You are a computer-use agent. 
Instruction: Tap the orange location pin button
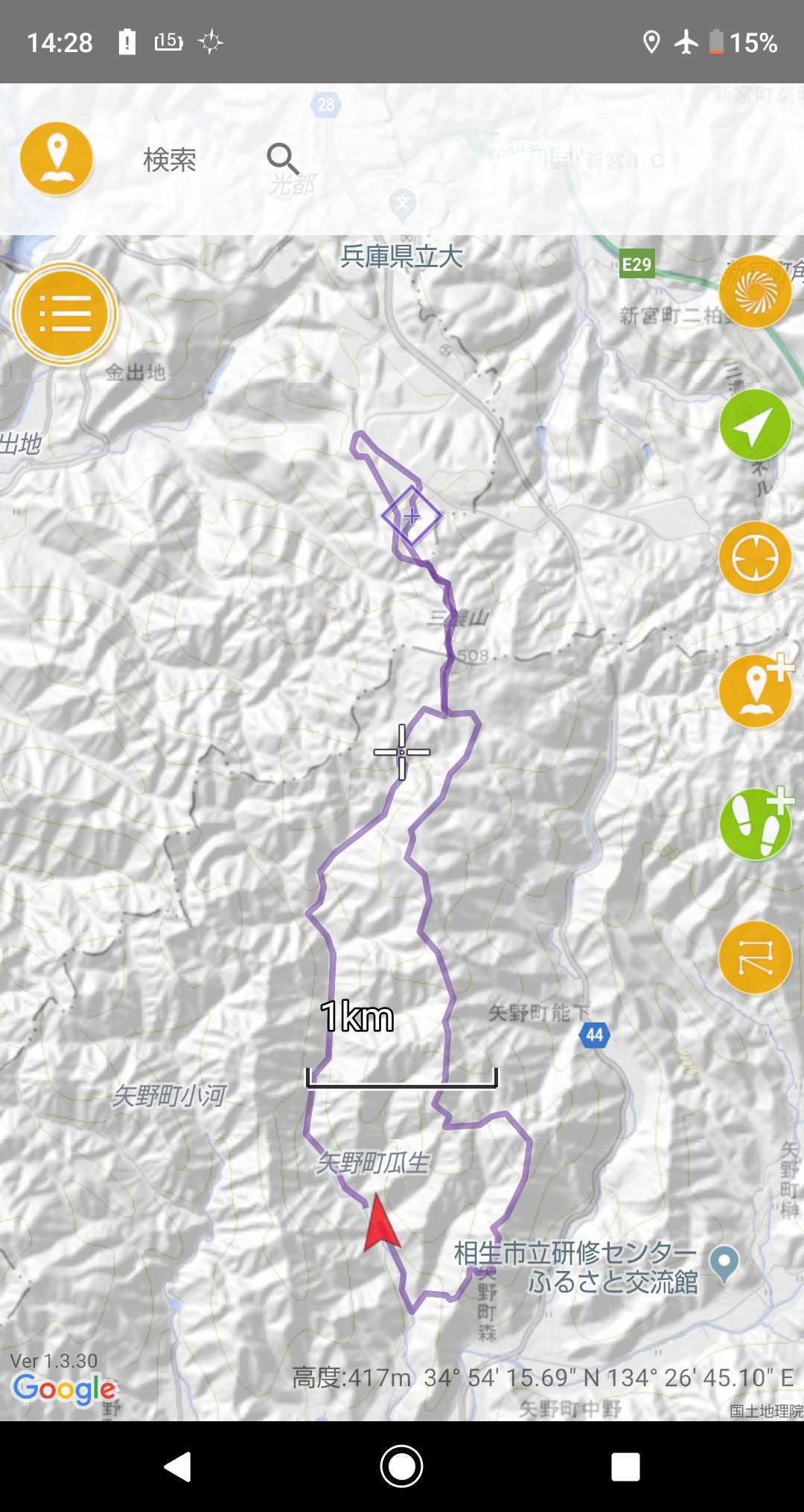pos(57,158)
